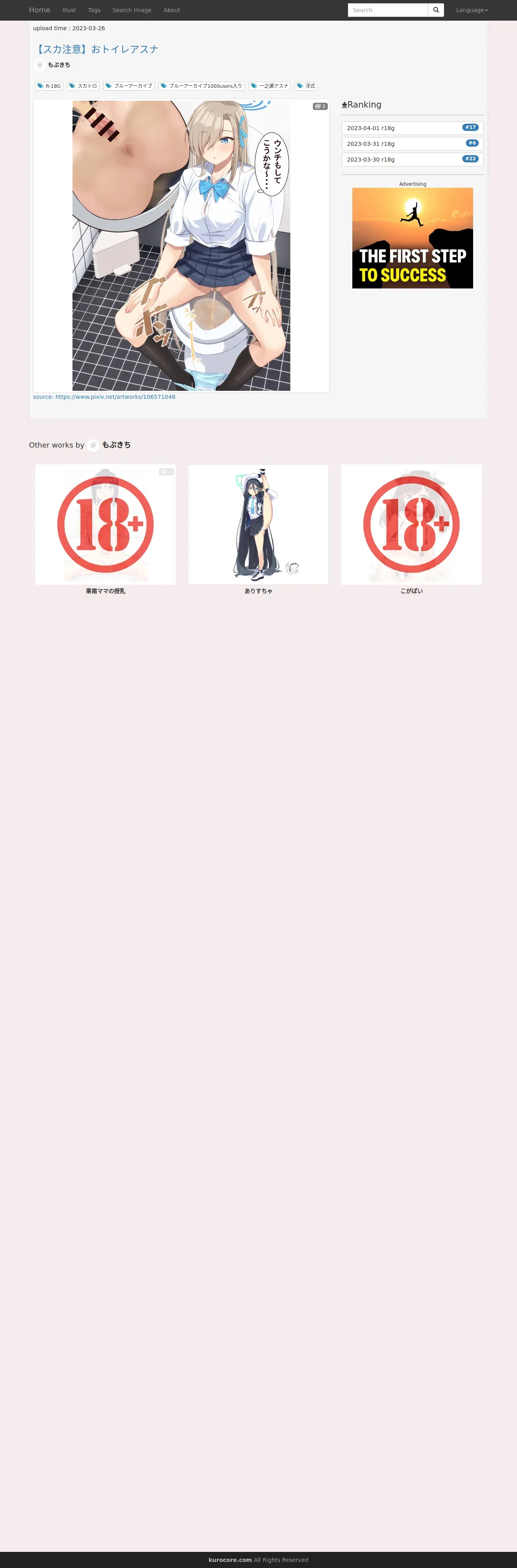Open the 2023-03-30 r18g ranking entry
This screenshot has height=1568, width=517.
coord(413,160)
